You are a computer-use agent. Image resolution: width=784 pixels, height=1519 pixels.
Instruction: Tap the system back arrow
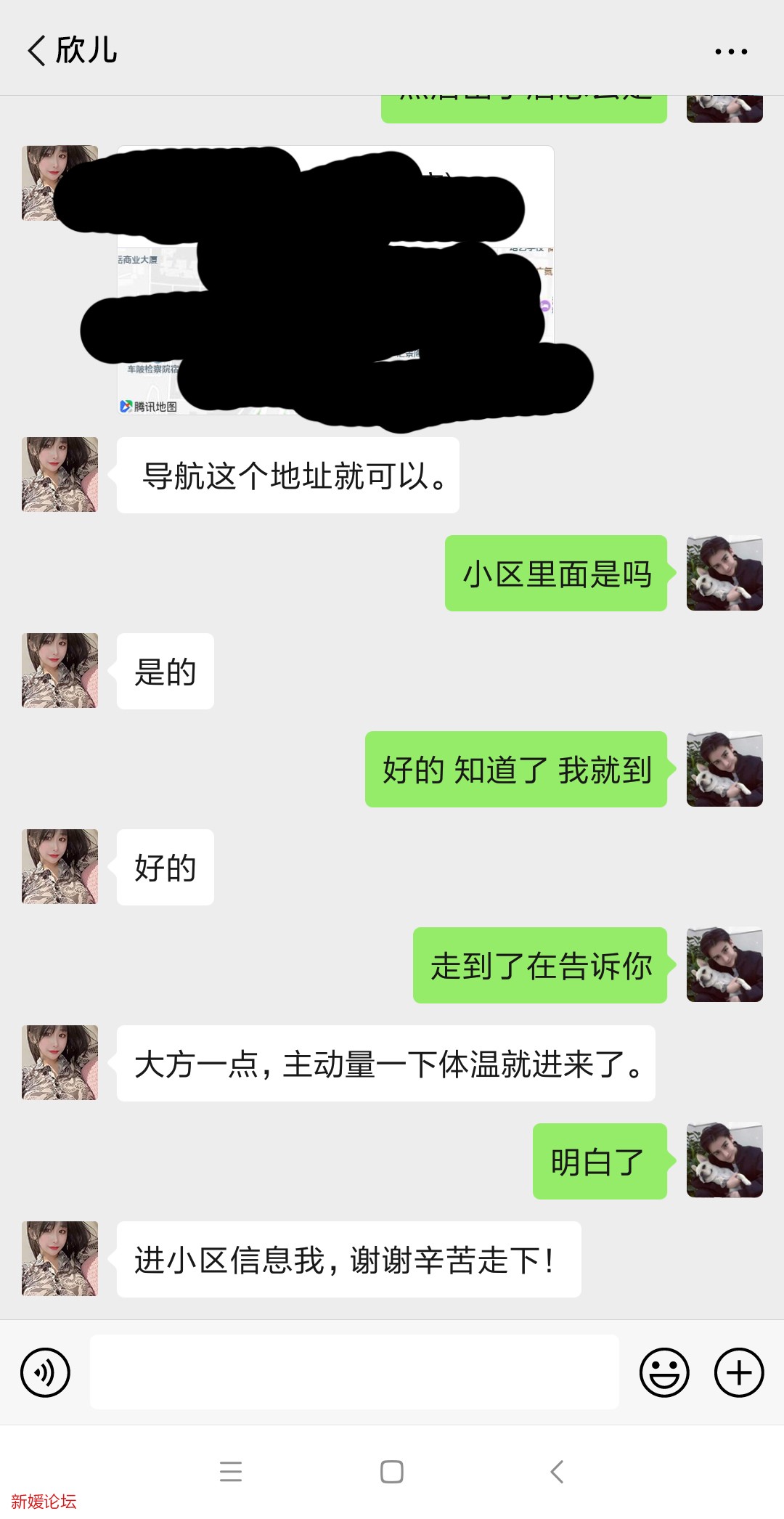pos(557,1472)
